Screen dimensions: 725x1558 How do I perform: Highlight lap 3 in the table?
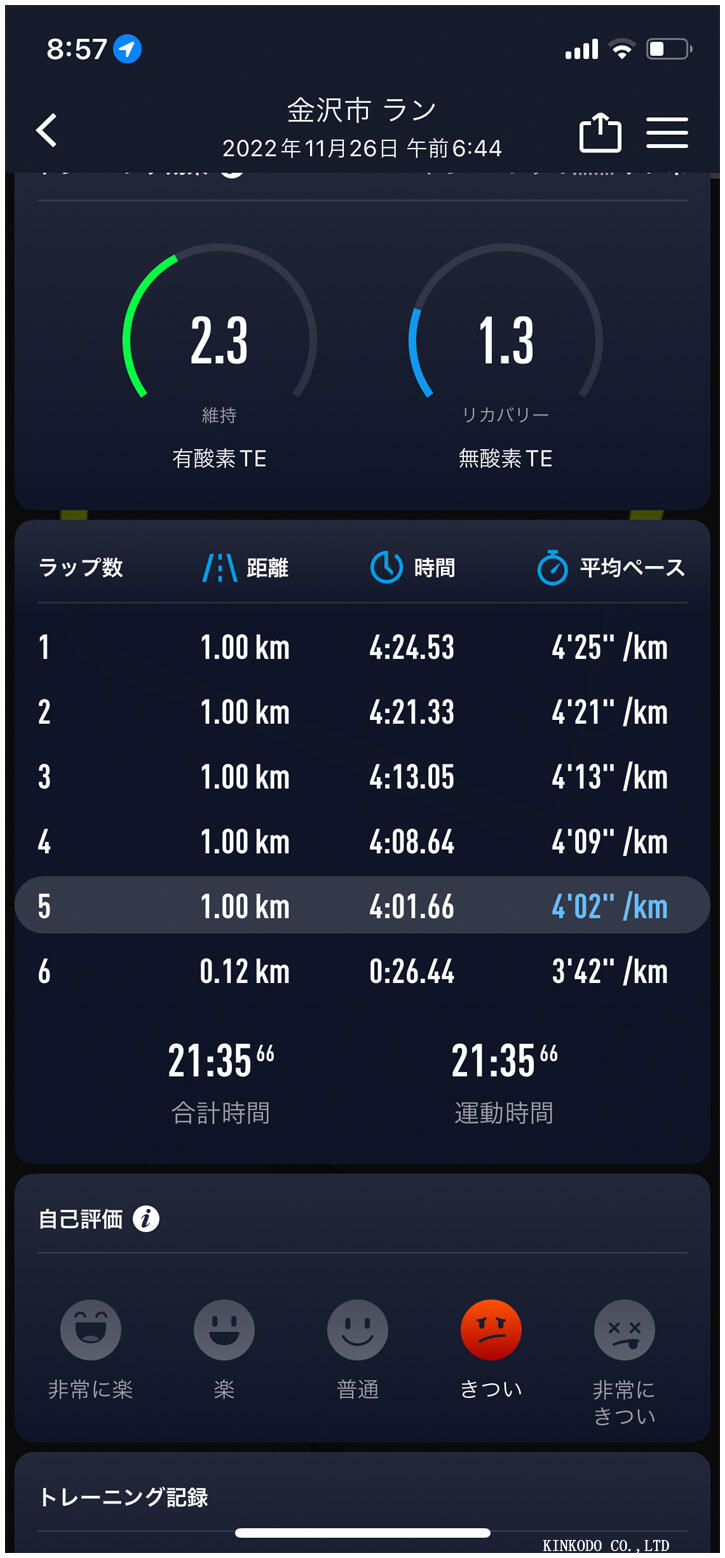click(x=362, y=777)
